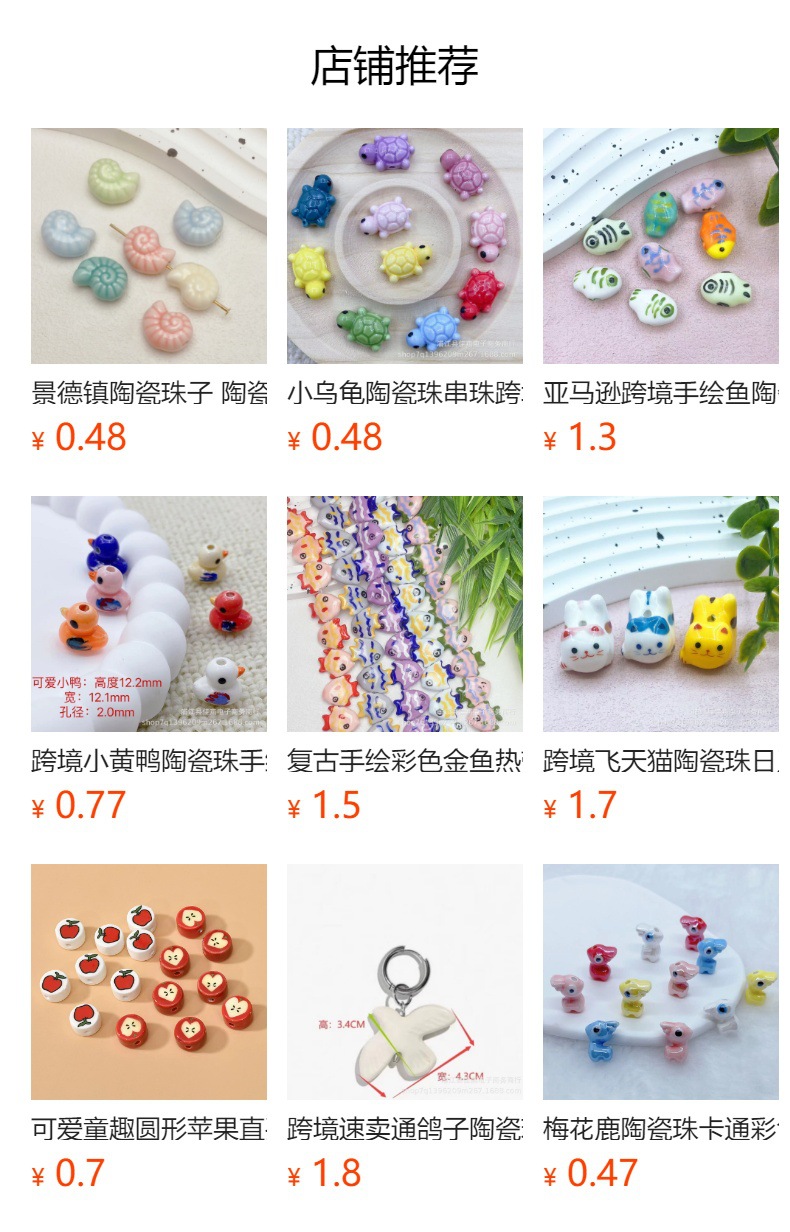Tap the 跨境速卖通鸽子陶瓷 dove pendant product
The image size is (790, 1232).
(x=404, y=982)
